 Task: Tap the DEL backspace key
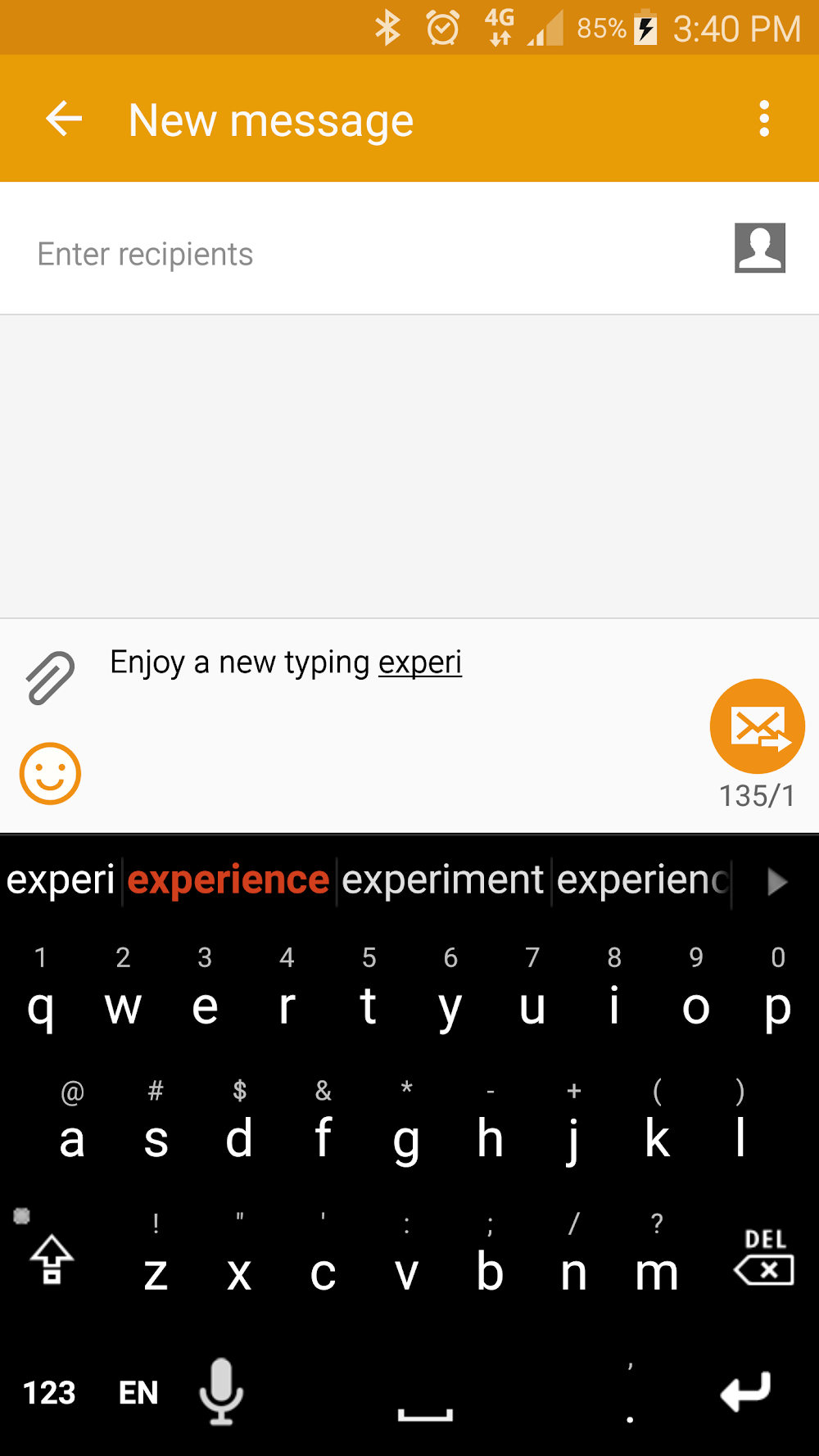tap(764, 1258)
